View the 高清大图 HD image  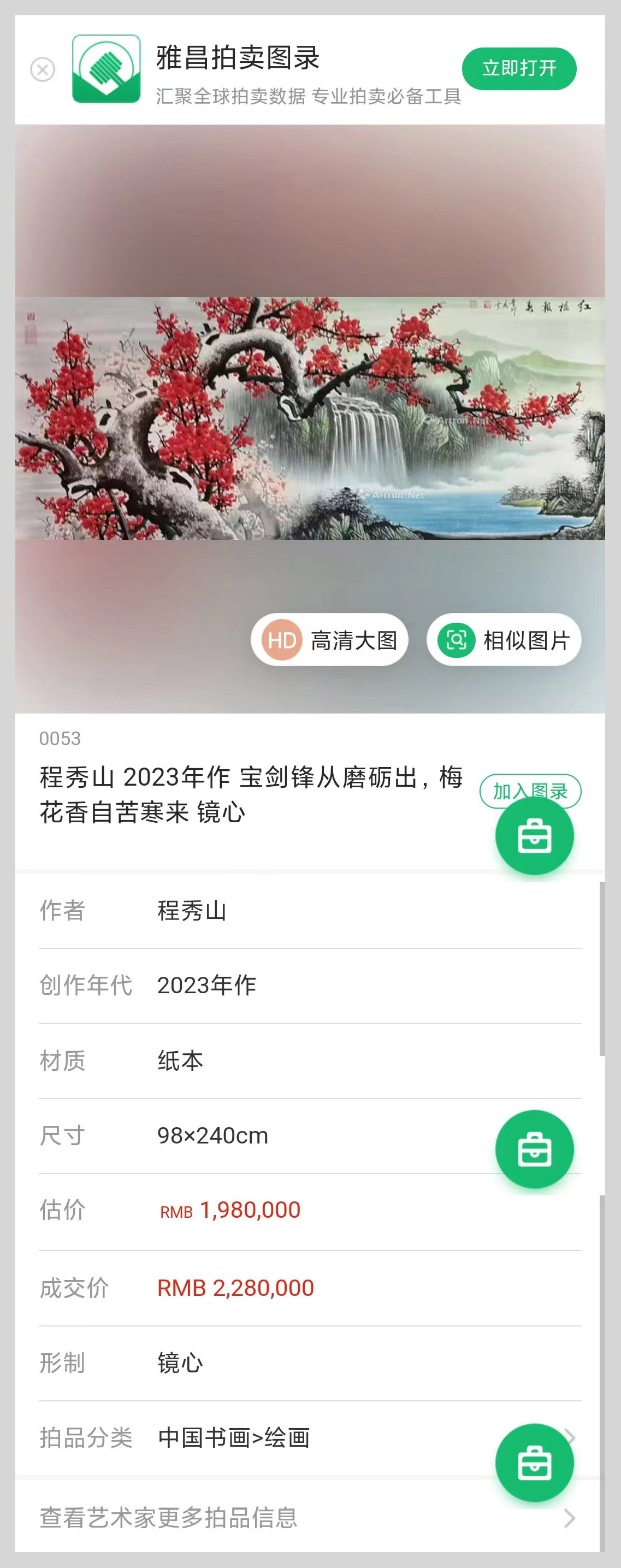click(x=330, y=640)
